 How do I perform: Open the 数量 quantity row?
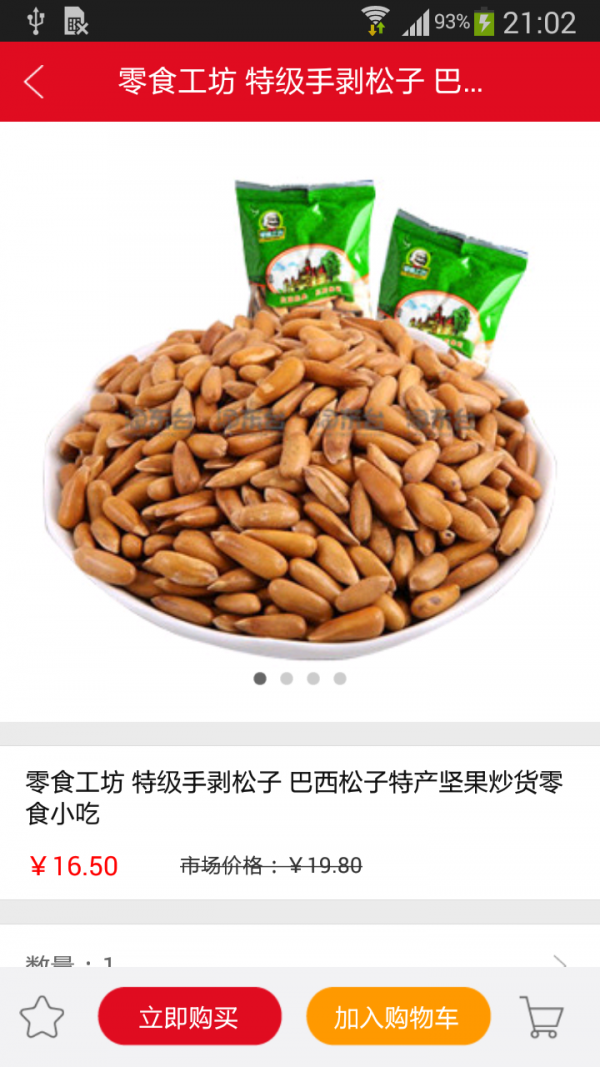click(300, 958)
